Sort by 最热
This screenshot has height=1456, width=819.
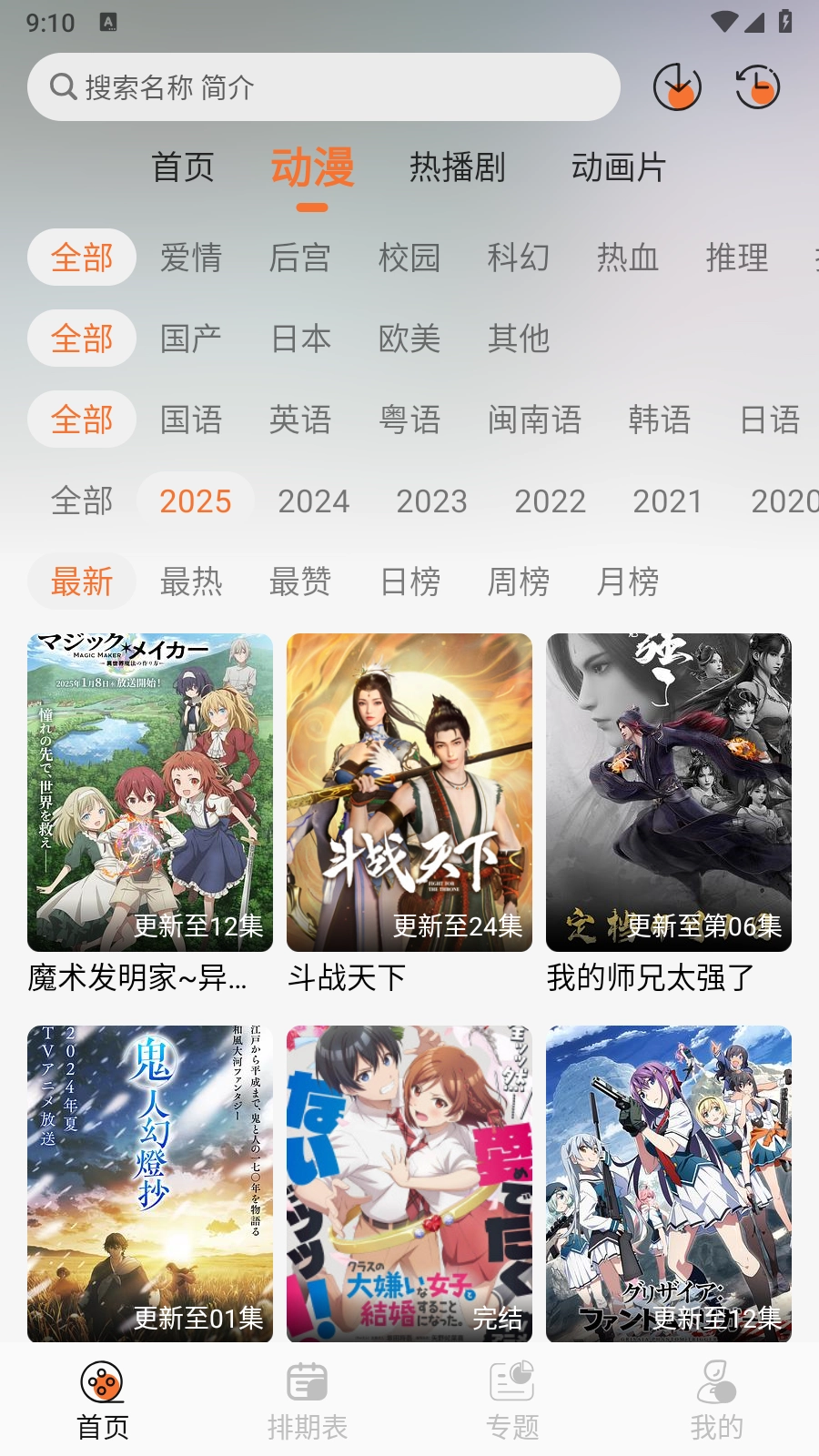[x=191, y=581]
